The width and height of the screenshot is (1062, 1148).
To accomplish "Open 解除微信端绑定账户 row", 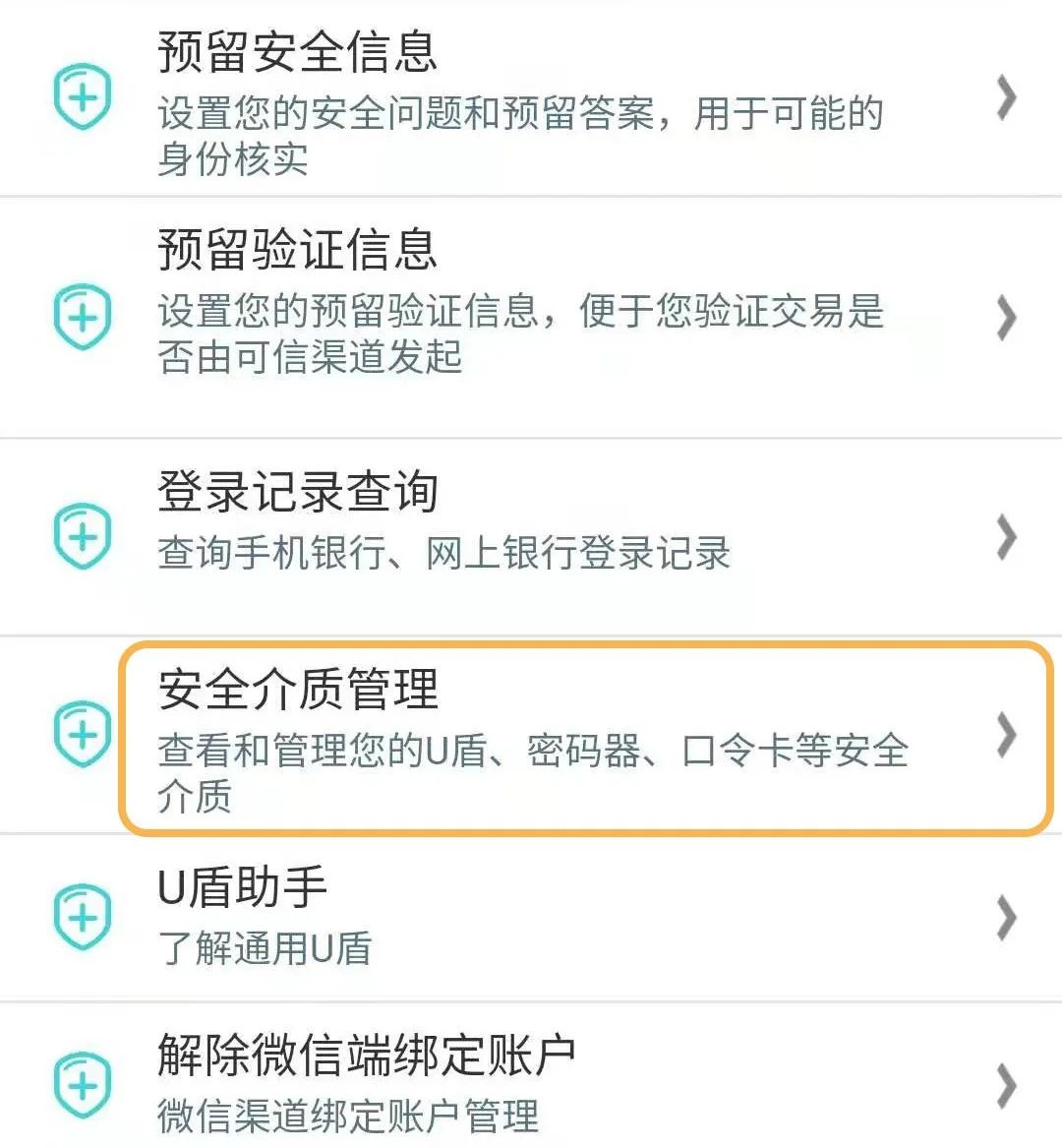I will pyautogui.click(x=531, y=1082).
